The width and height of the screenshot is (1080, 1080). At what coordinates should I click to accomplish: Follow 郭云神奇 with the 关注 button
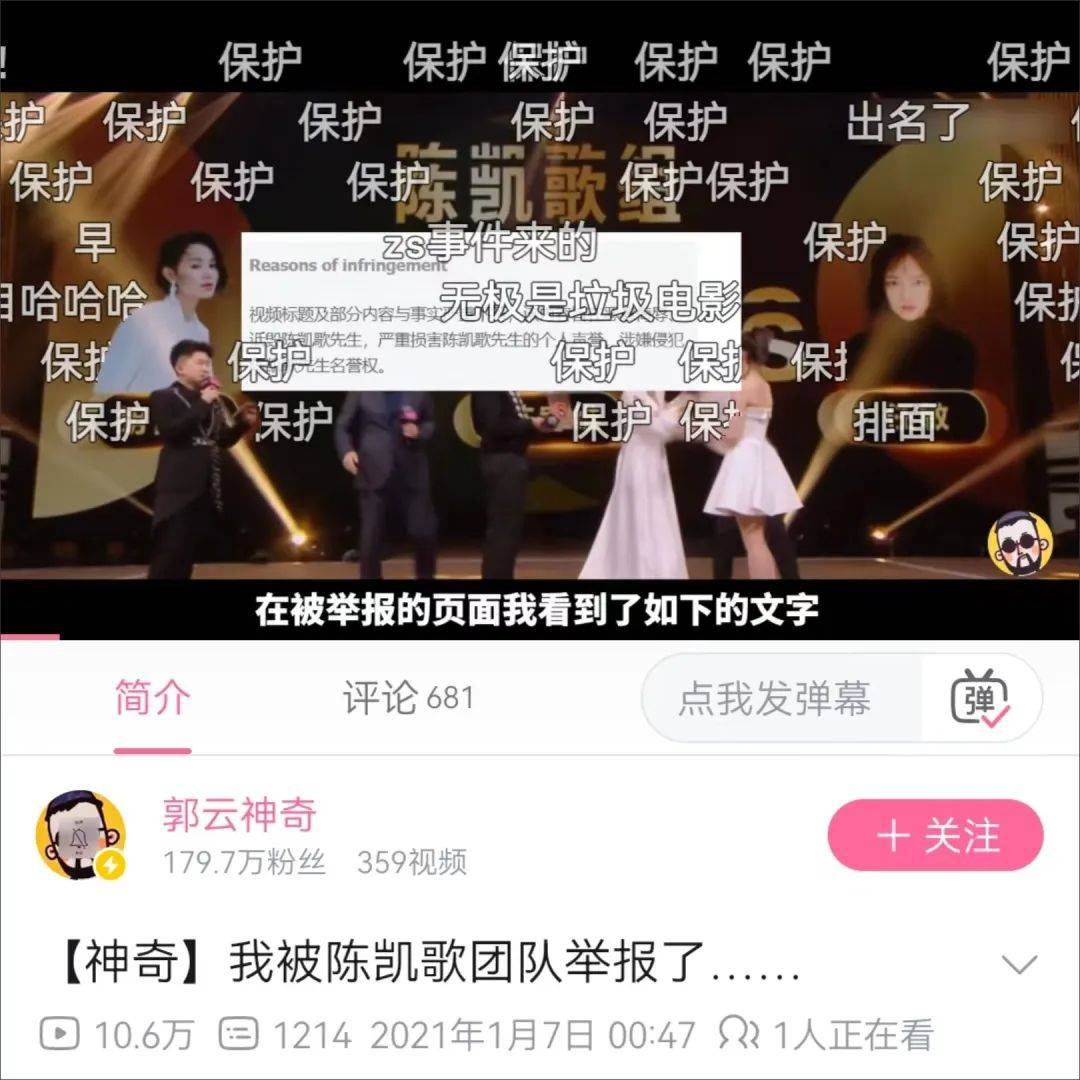coord(935,836)
